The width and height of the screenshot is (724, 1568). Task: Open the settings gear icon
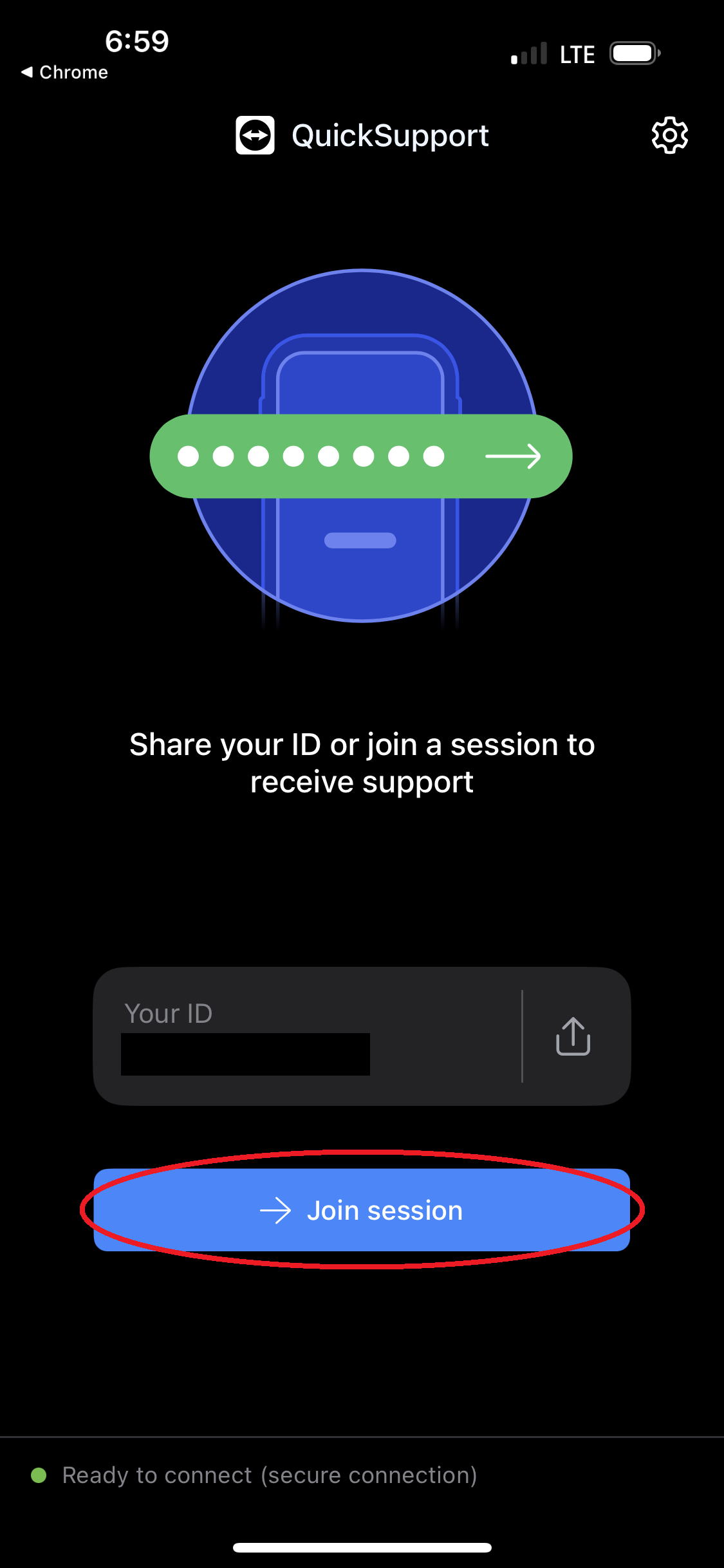pos(669,135)
